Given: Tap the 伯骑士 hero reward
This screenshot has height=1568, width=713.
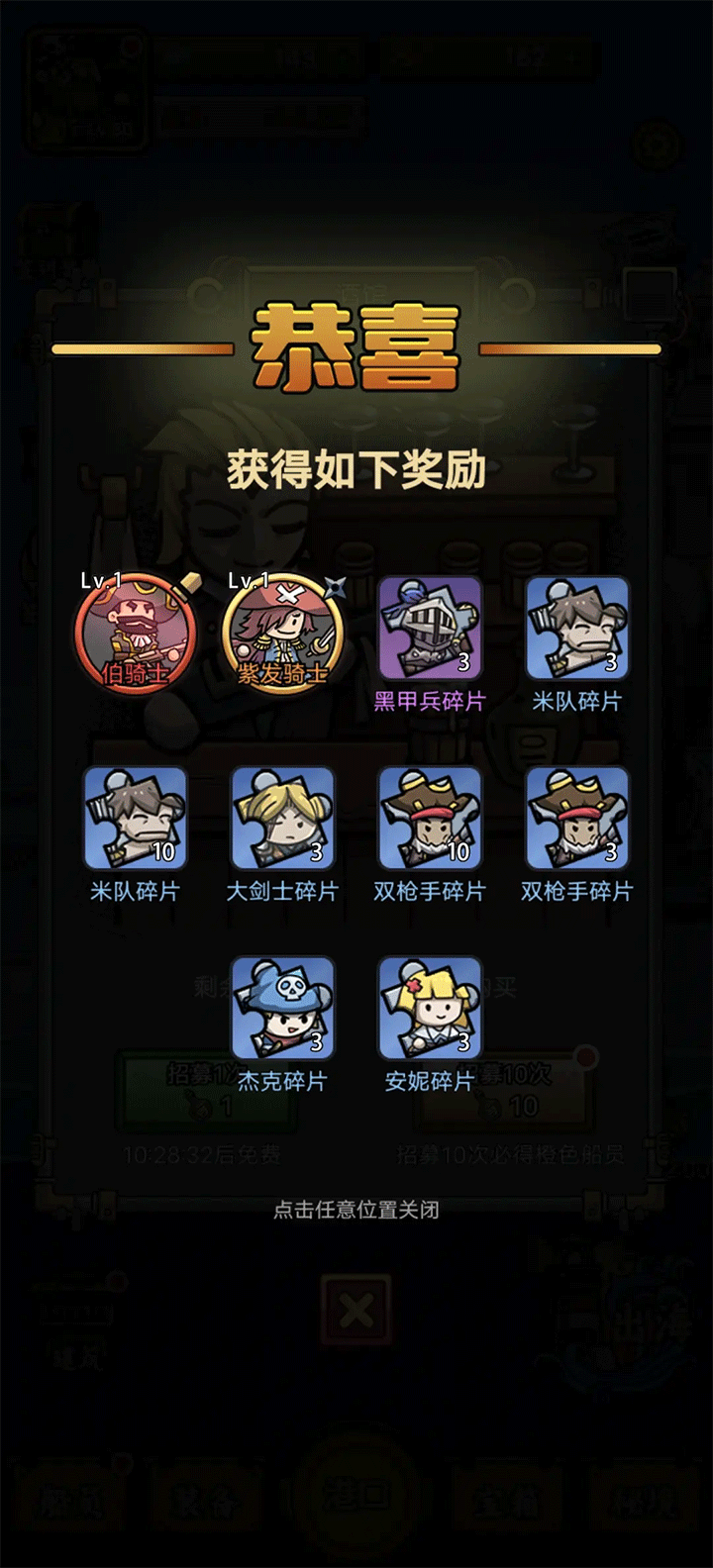Looking at the screenshot, I should 135,632.
